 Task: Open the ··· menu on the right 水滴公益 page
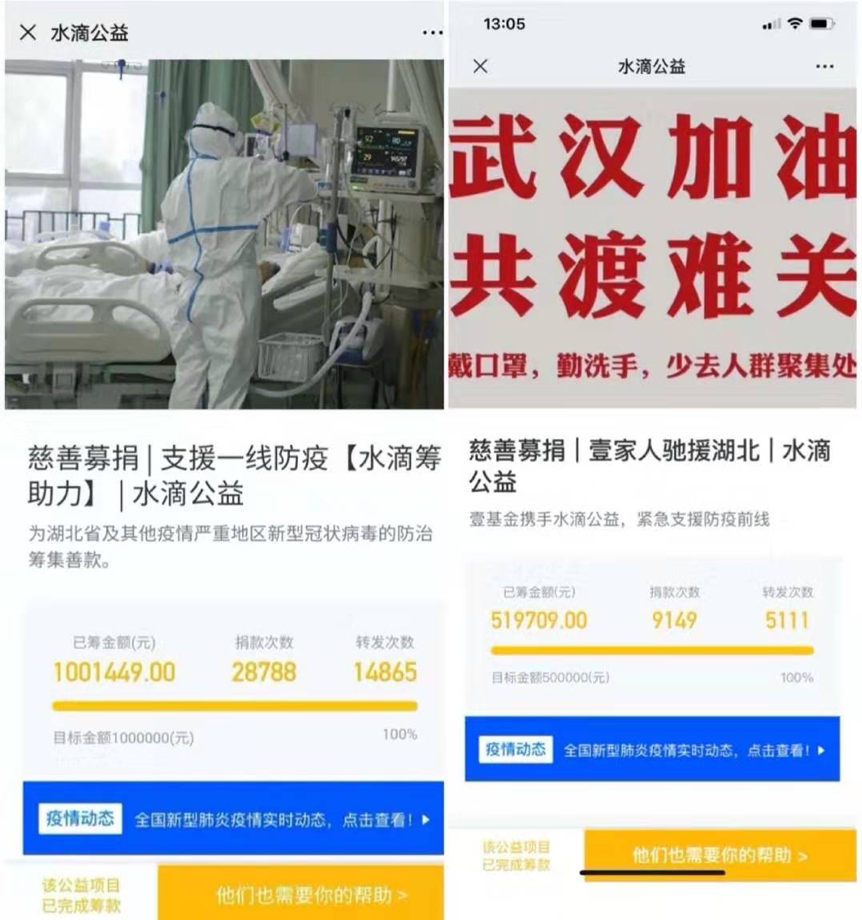[826, 67]
